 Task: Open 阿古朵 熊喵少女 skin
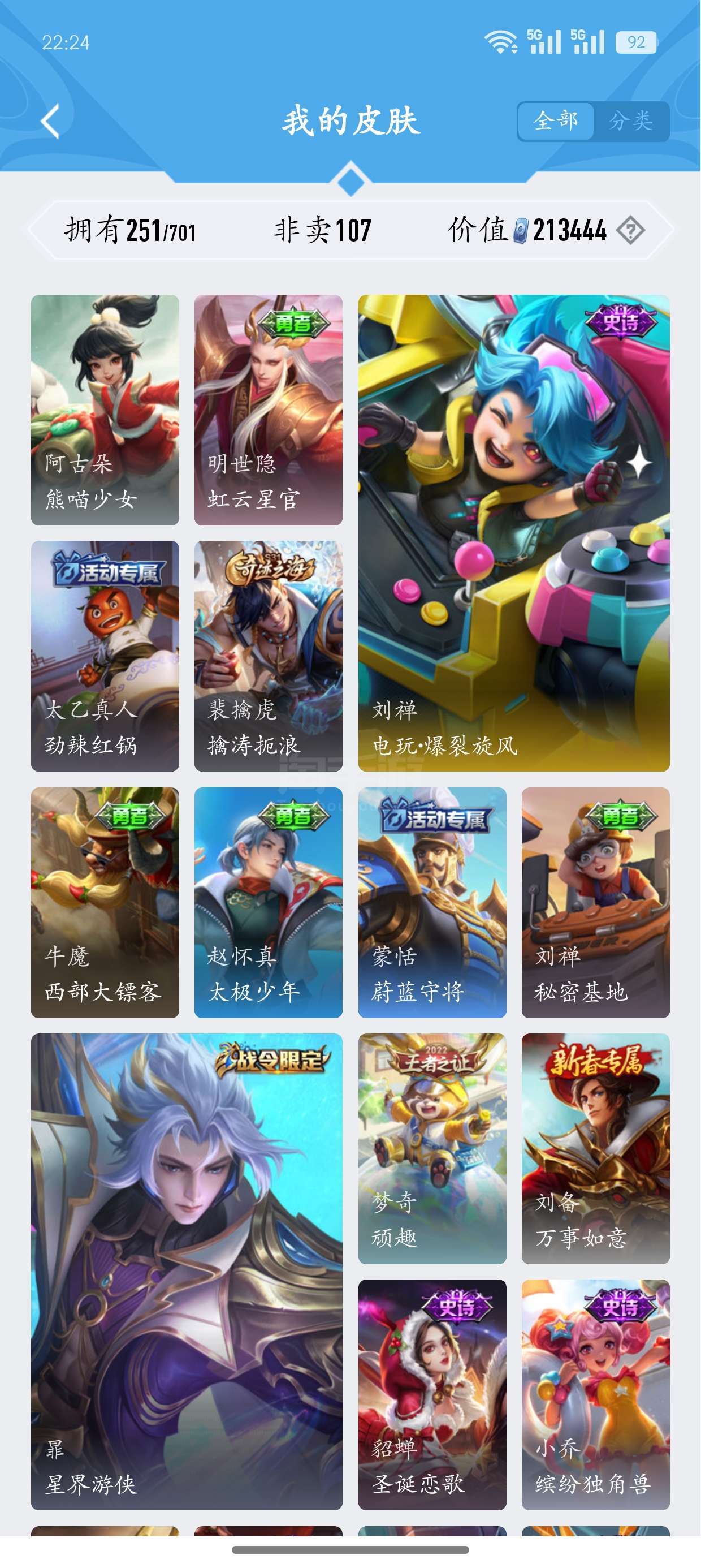point(105,410)
